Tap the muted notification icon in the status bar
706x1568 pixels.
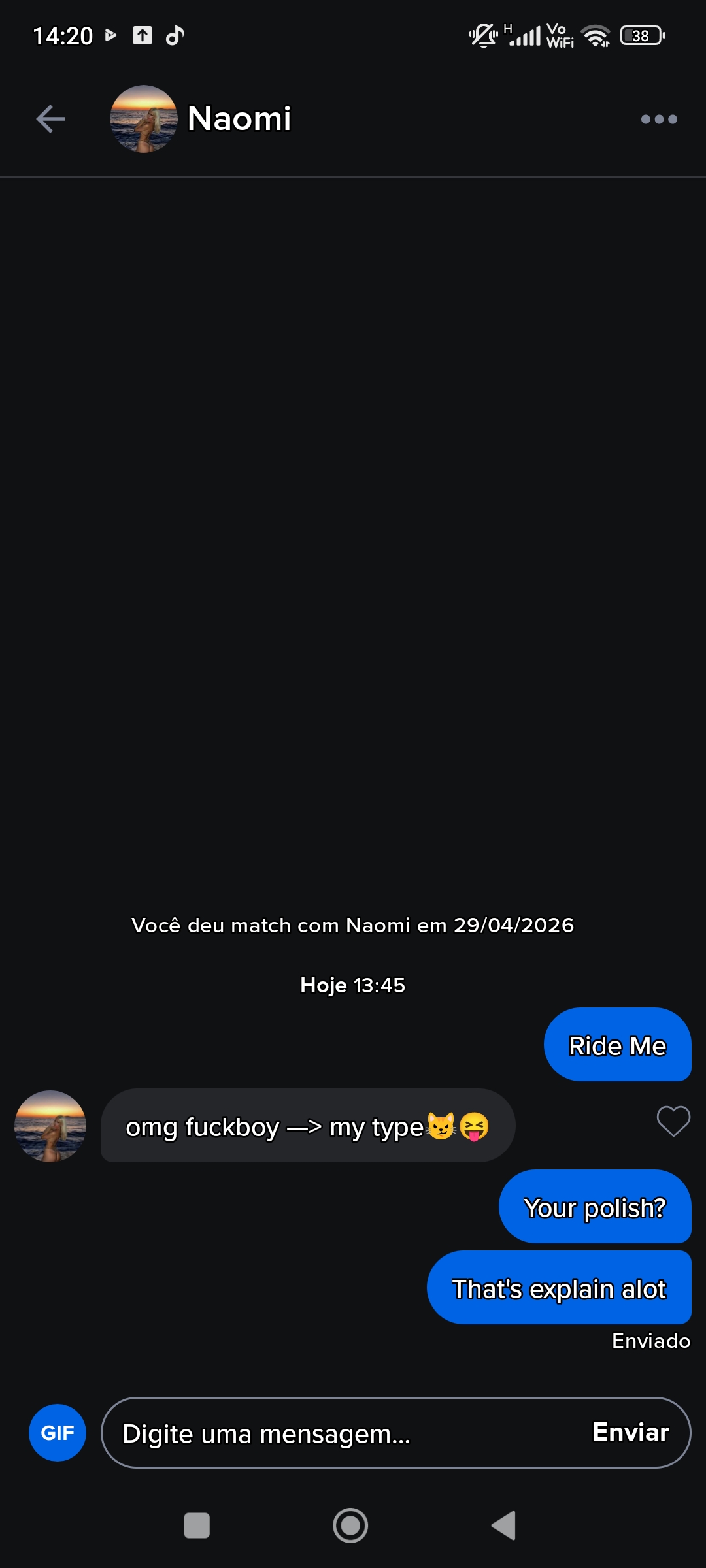pos(482,35)
